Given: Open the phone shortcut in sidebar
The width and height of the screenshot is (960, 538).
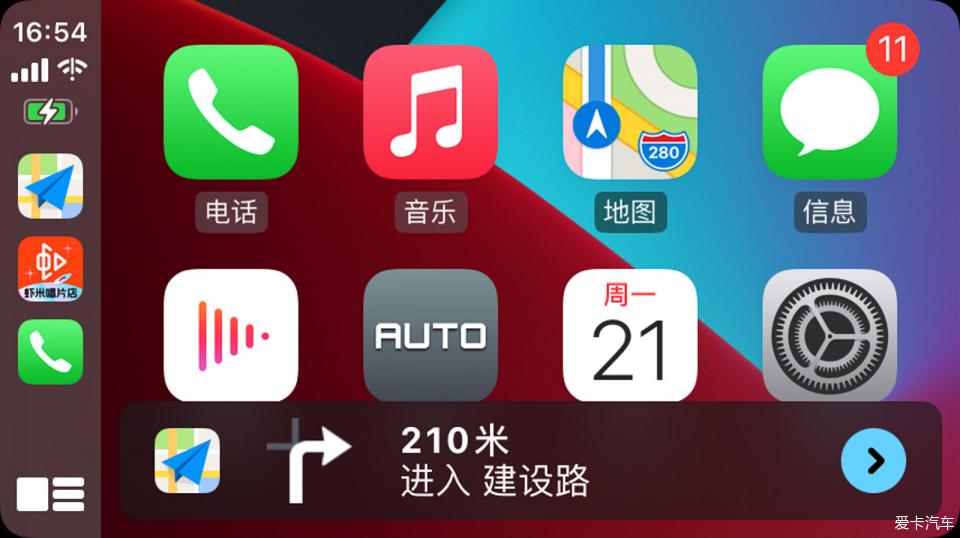Looking at the screenshot, I should click(50, 352).
